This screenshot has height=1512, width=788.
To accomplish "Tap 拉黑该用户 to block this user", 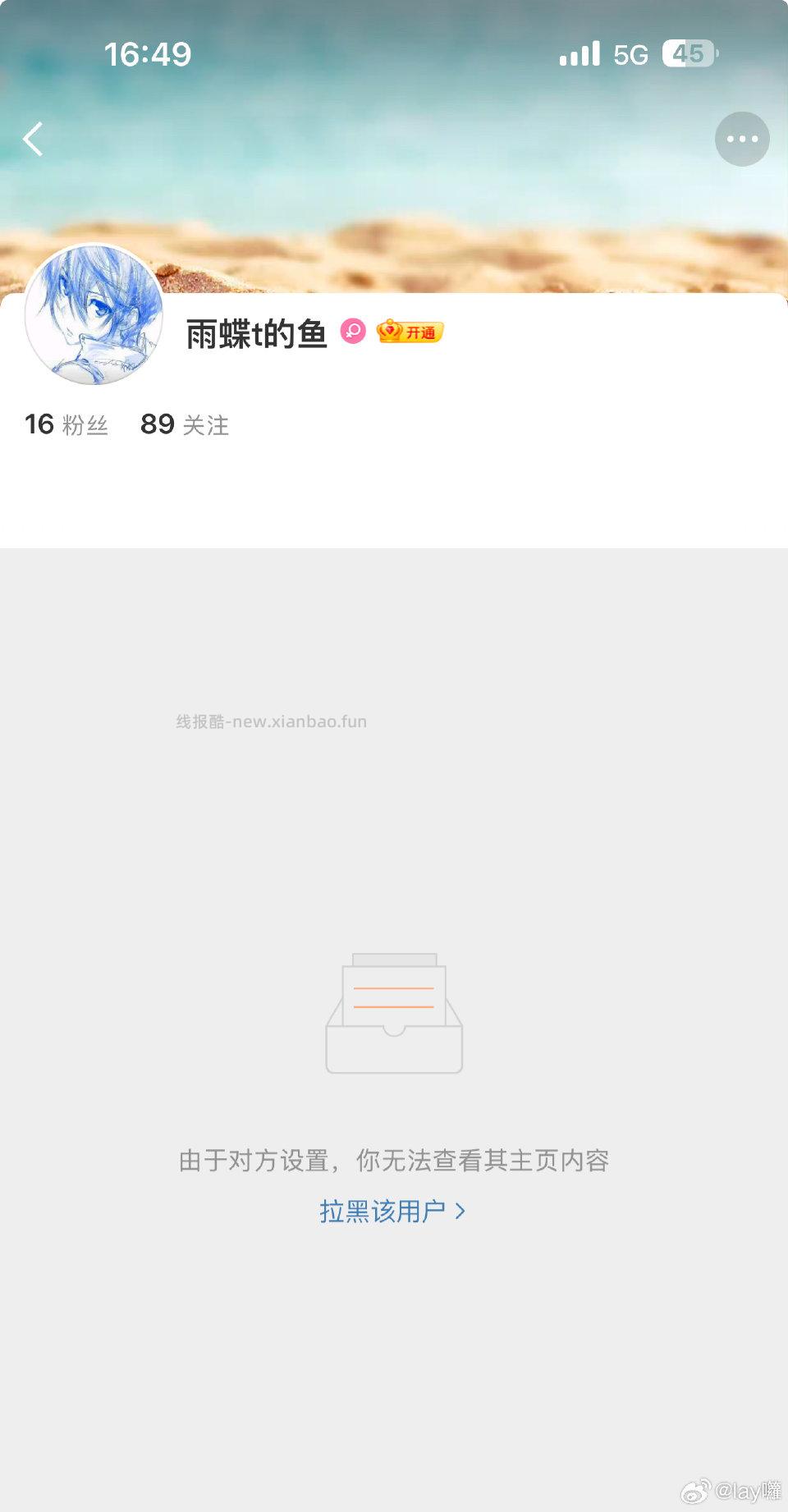I will (392, 1211).
